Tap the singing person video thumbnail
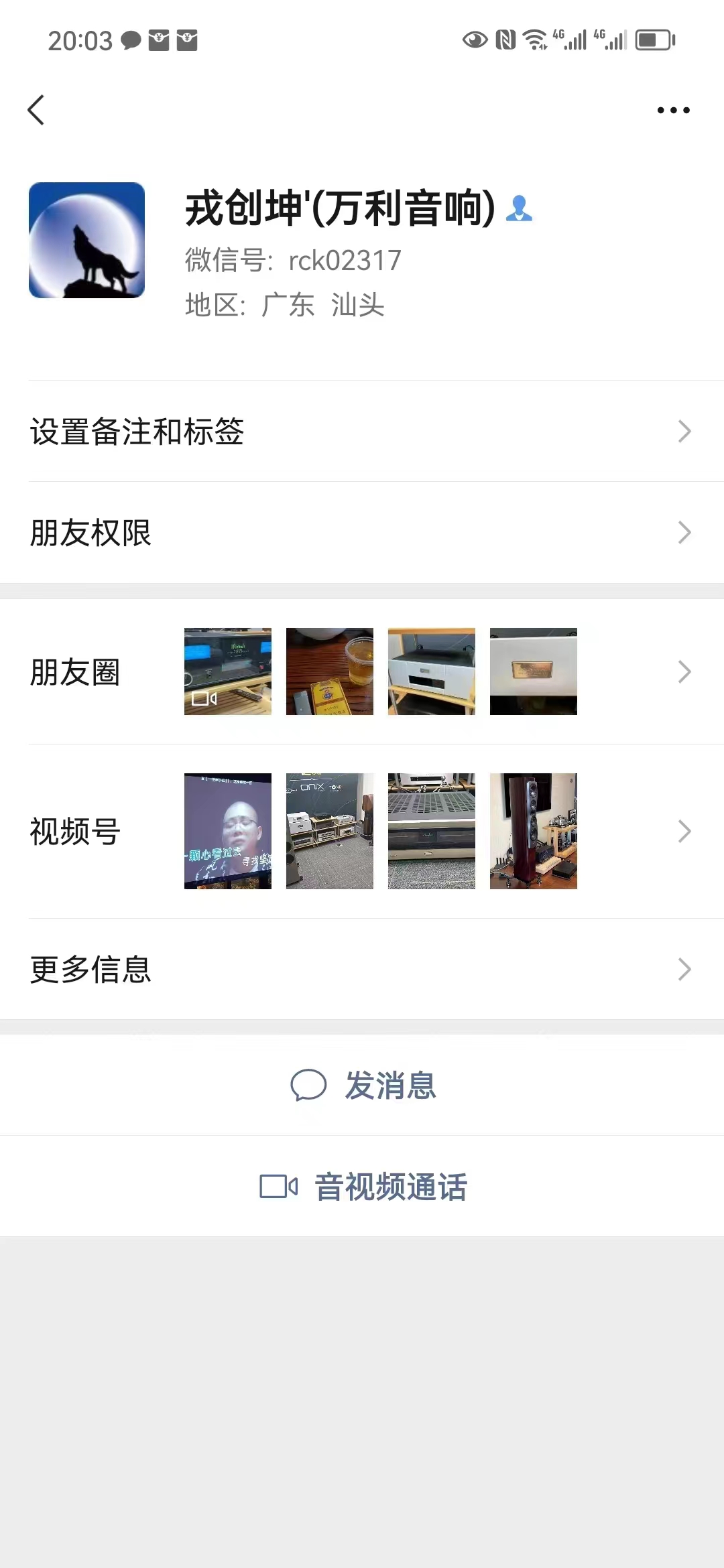The image size is (724, 1568). tap(228, 831)
